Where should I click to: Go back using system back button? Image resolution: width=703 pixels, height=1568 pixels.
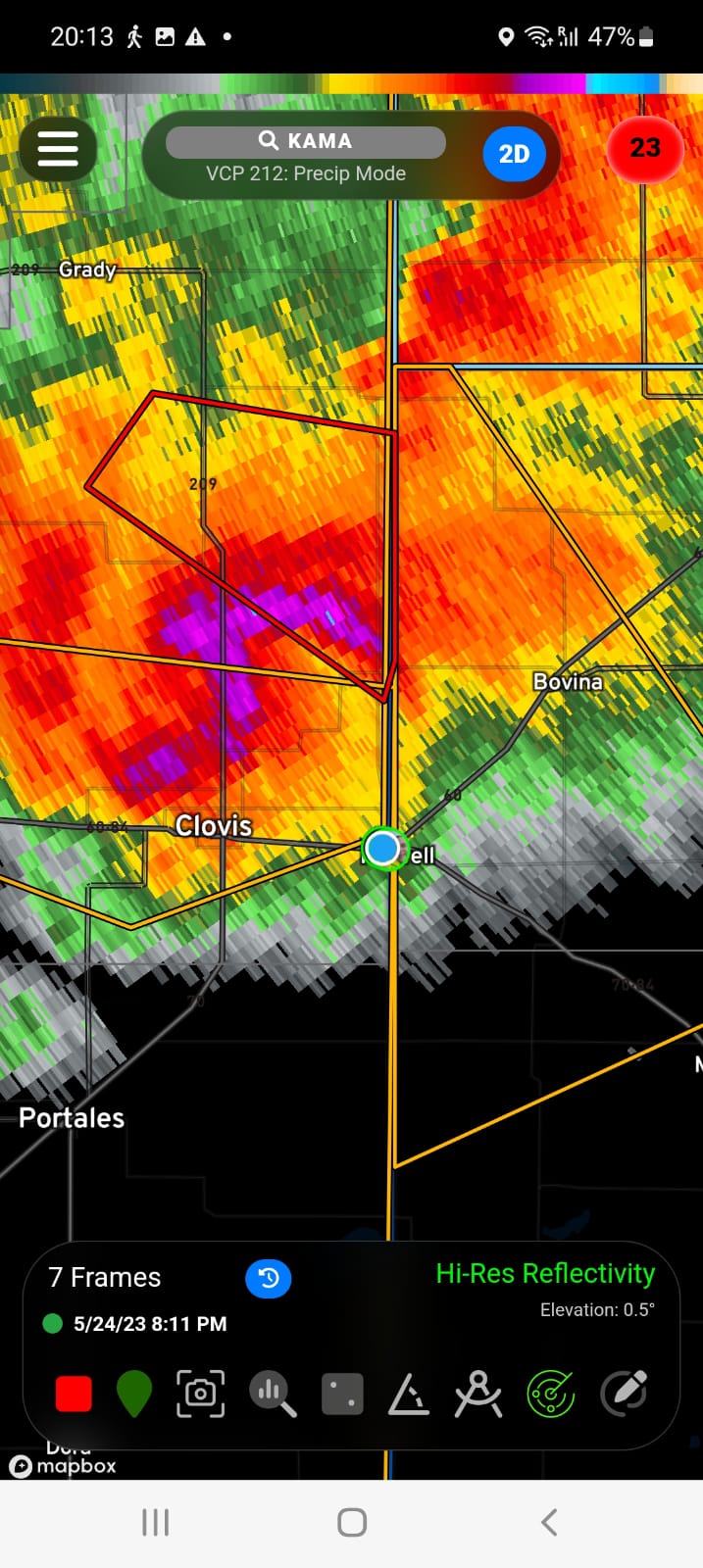point(549,1522)
